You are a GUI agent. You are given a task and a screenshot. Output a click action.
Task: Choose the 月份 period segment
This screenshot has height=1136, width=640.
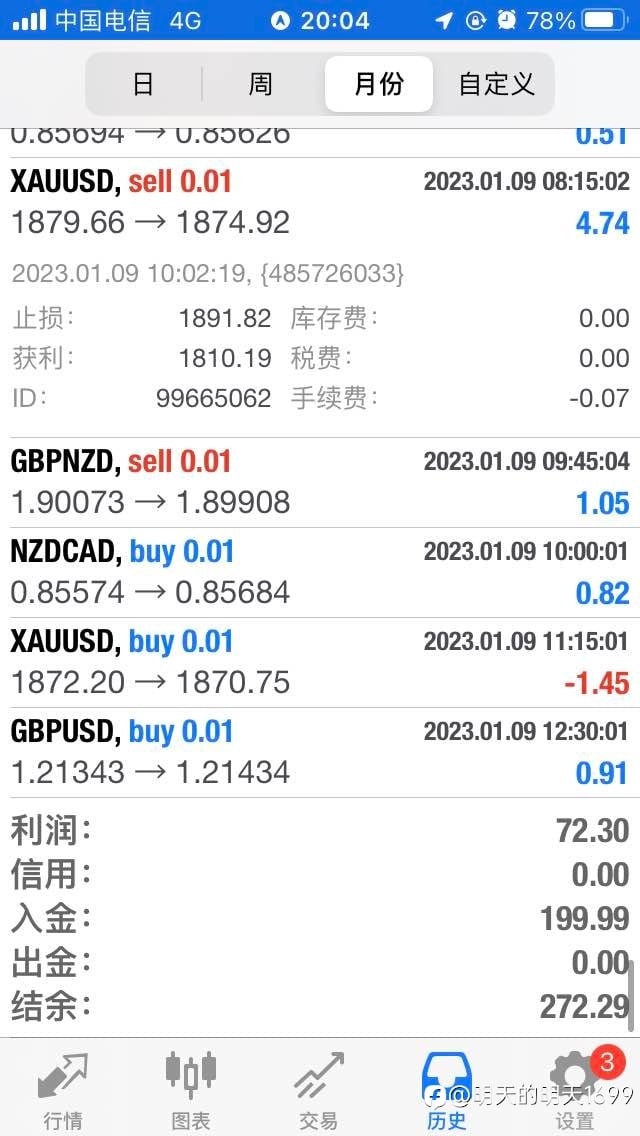379,84
